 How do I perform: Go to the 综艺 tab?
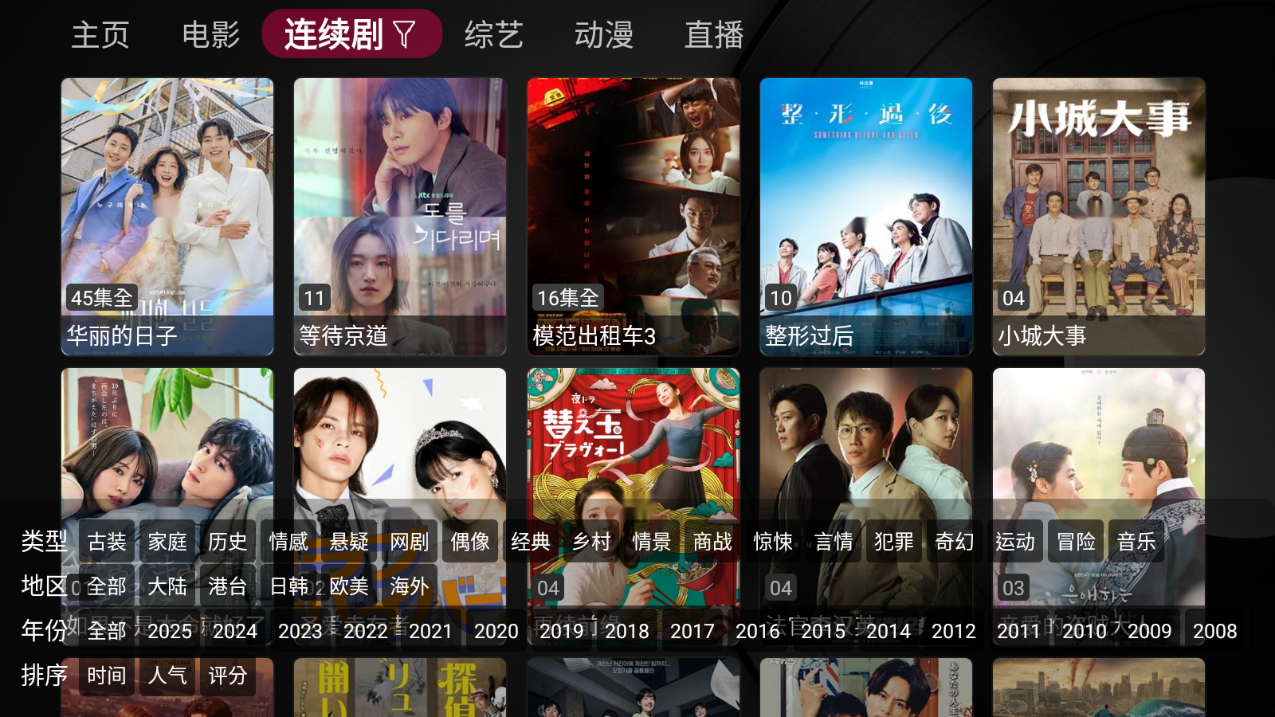pos(494,35)
